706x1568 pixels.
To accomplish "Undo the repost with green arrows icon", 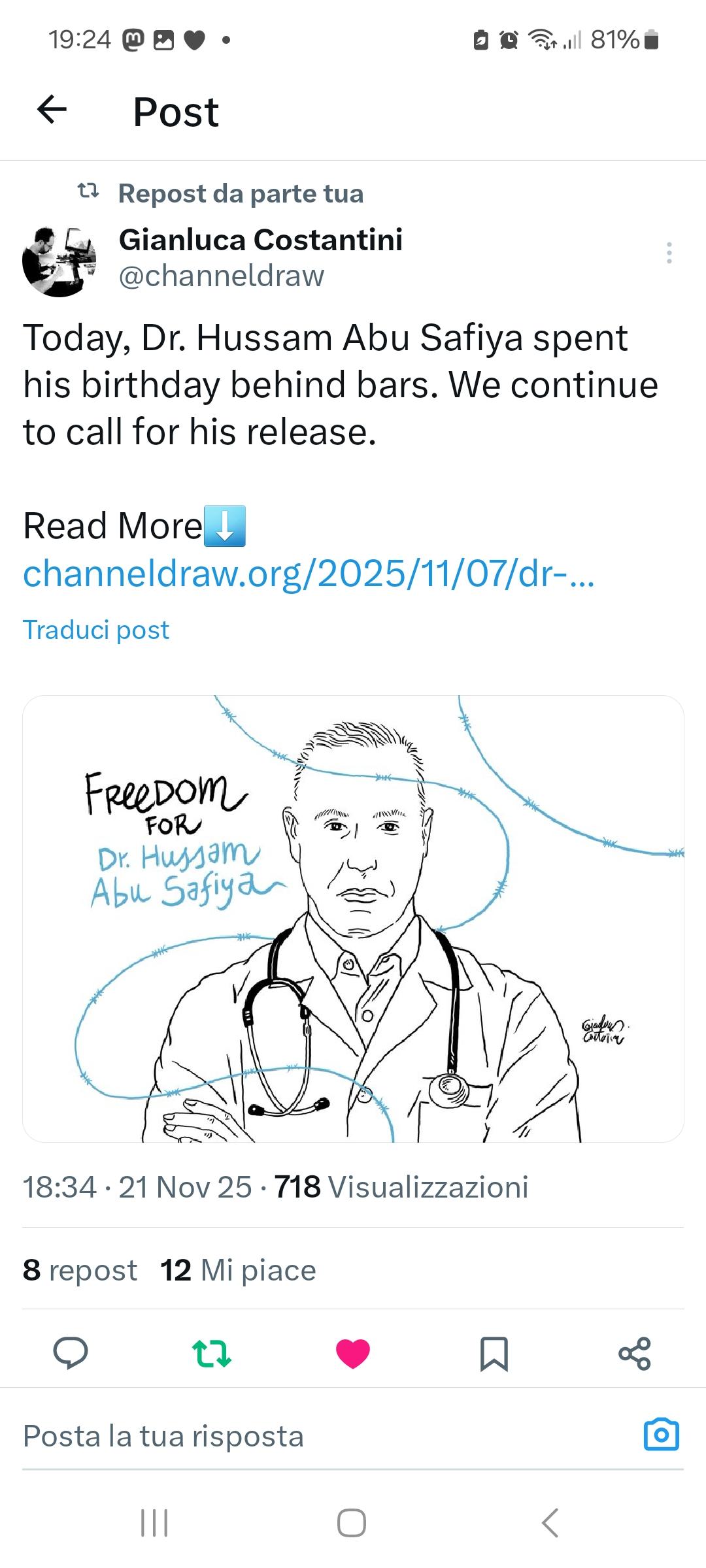I will click(x=212, y=1353).
